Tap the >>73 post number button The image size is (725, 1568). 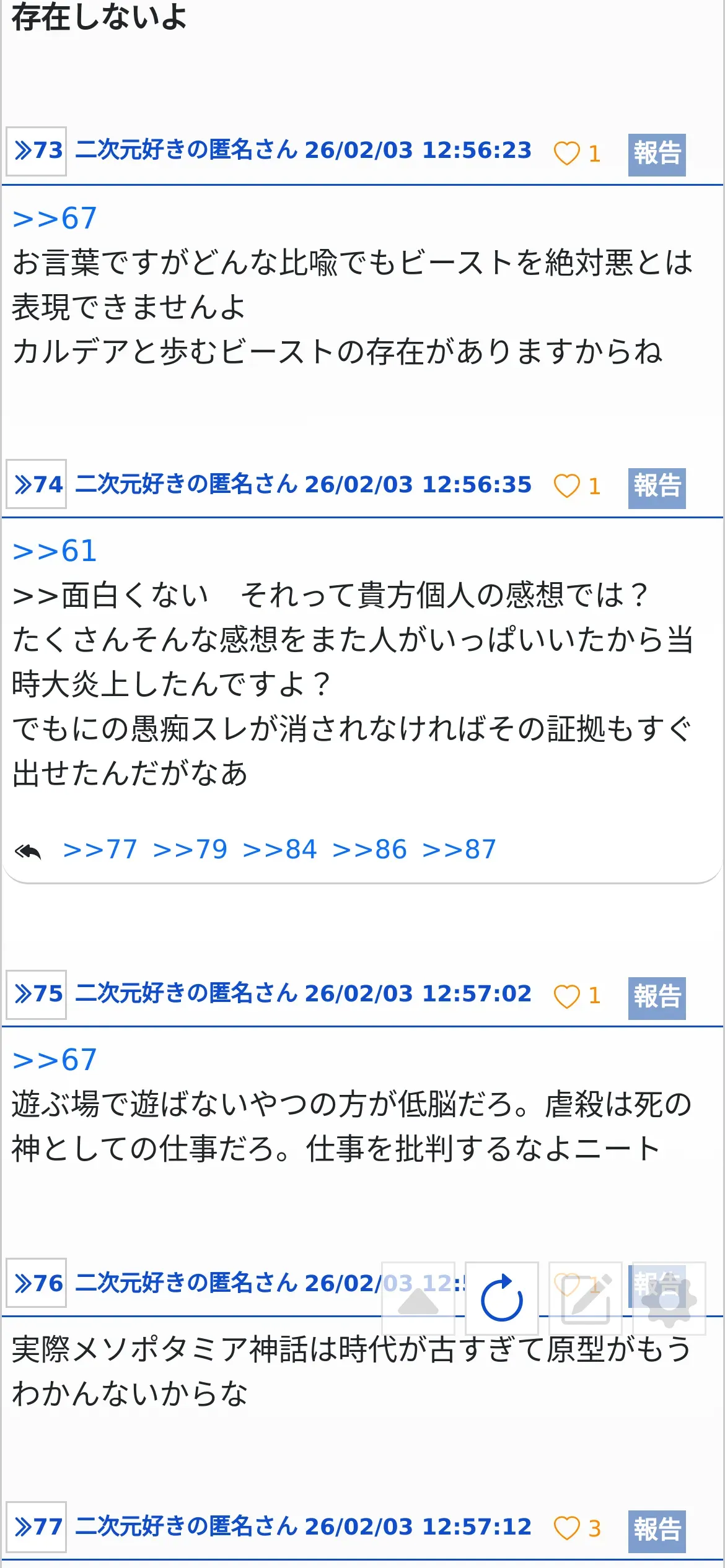pyautogui.click(x=37, y=151)
